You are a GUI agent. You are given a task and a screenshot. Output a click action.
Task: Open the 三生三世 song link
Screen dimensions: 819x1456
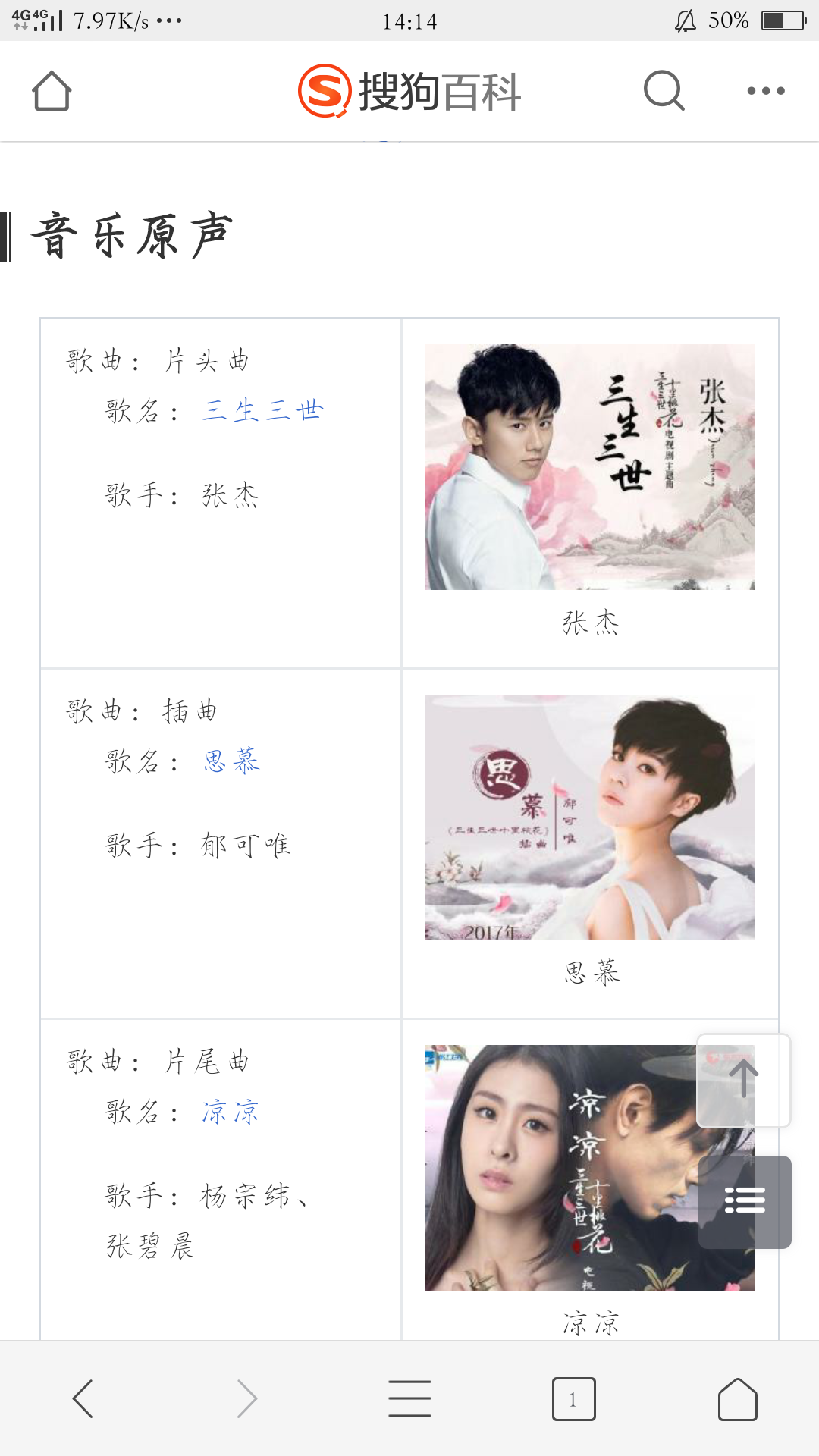262,411
